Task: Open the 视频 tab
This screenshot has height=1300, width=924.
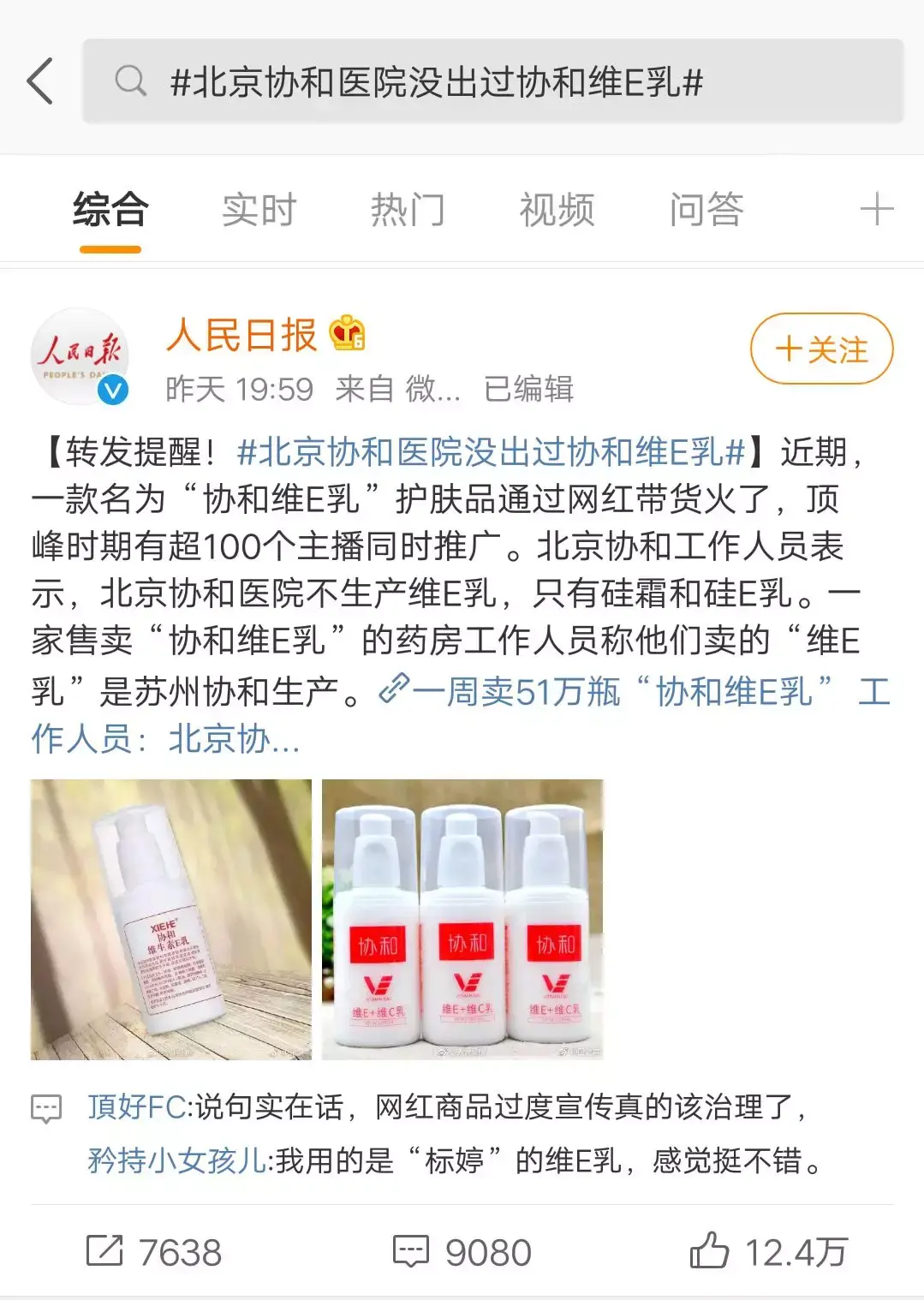Action: (x=557, y=210)
